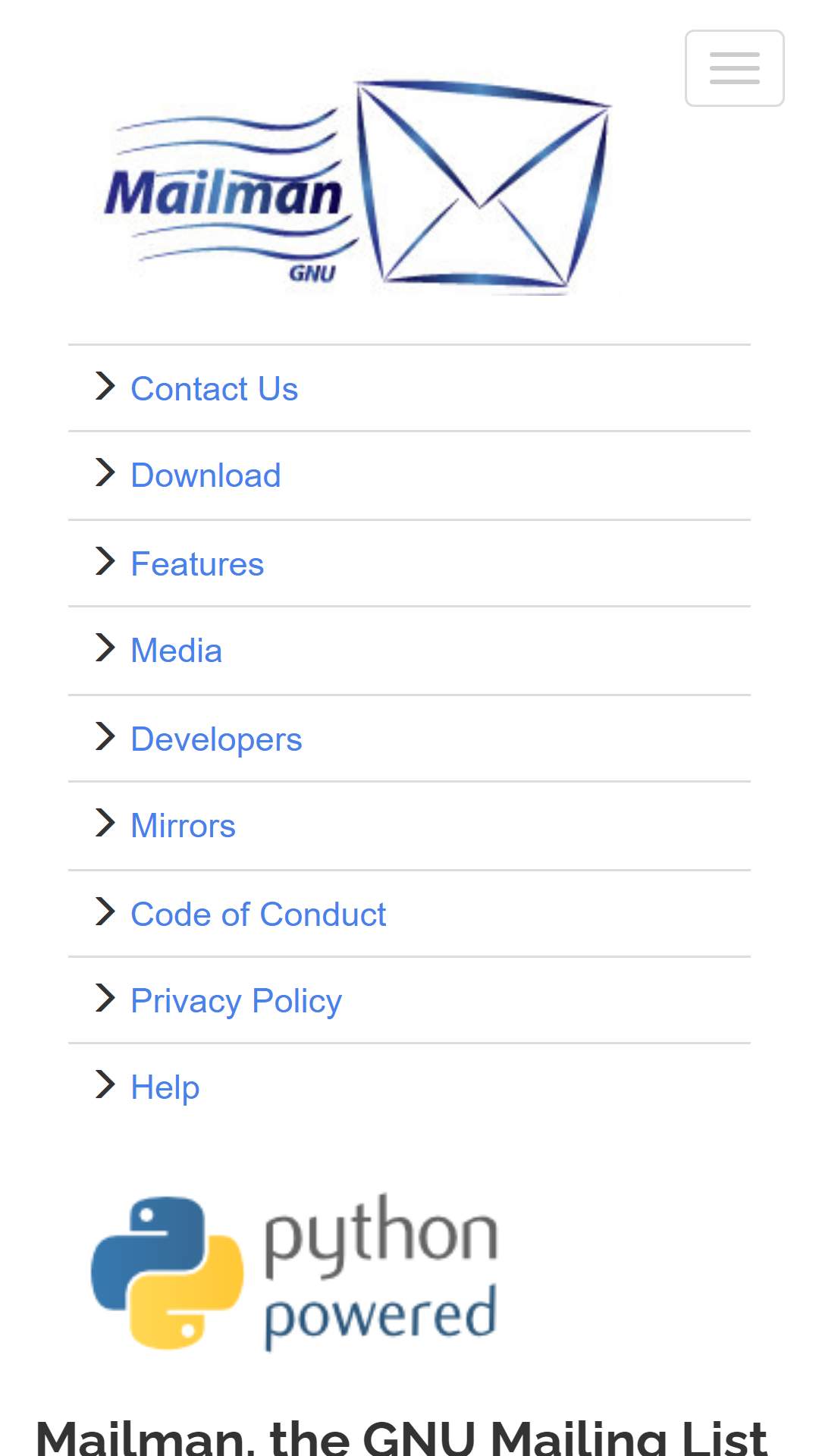
Task: Read the Code of Conduct
Action: [x=259, y=915]
